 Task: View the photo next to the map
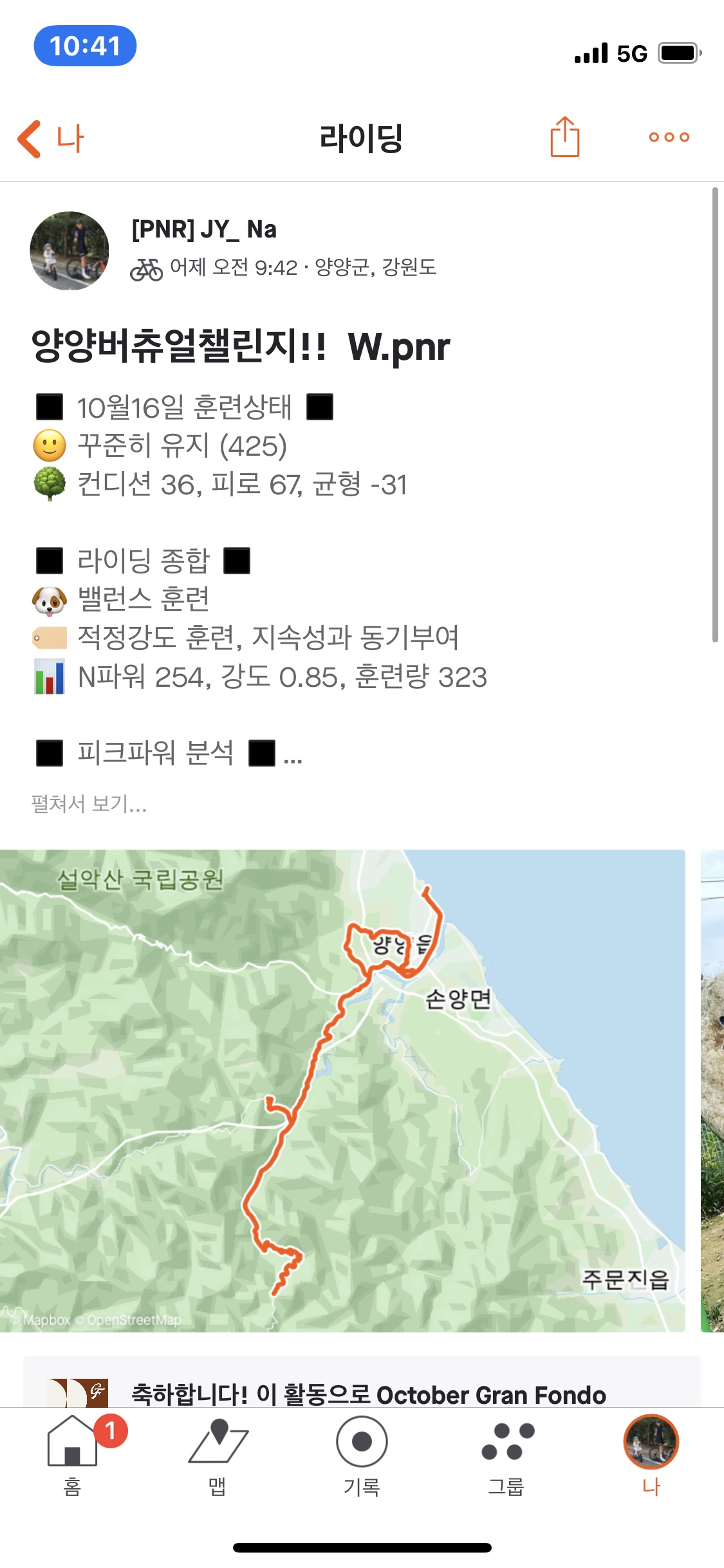point(712,1090)
